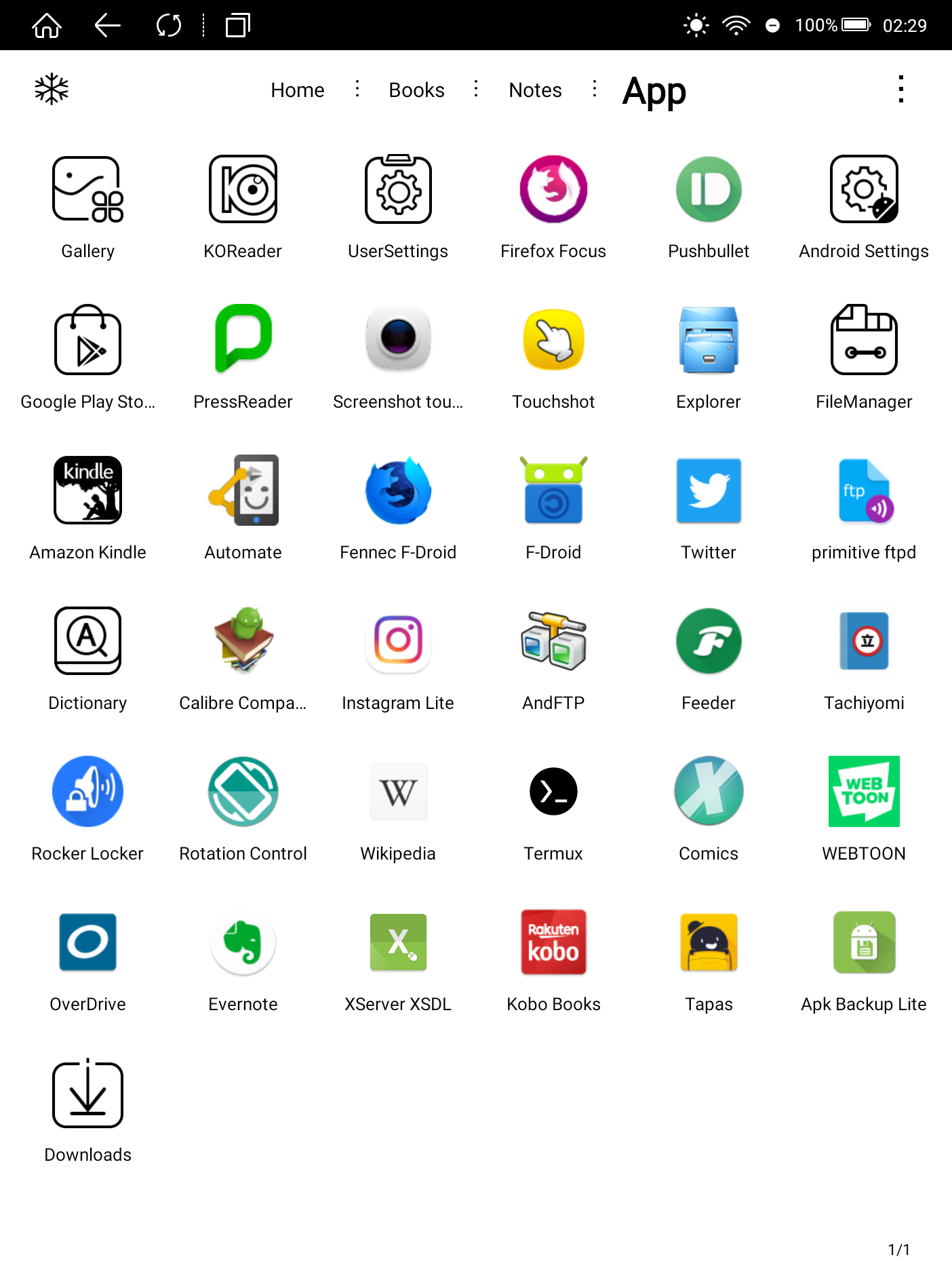Viewport: 952px width, 1270px height.
Task: Switch to the Books tab
Action: pyautogui.click(x=416, y=90)
